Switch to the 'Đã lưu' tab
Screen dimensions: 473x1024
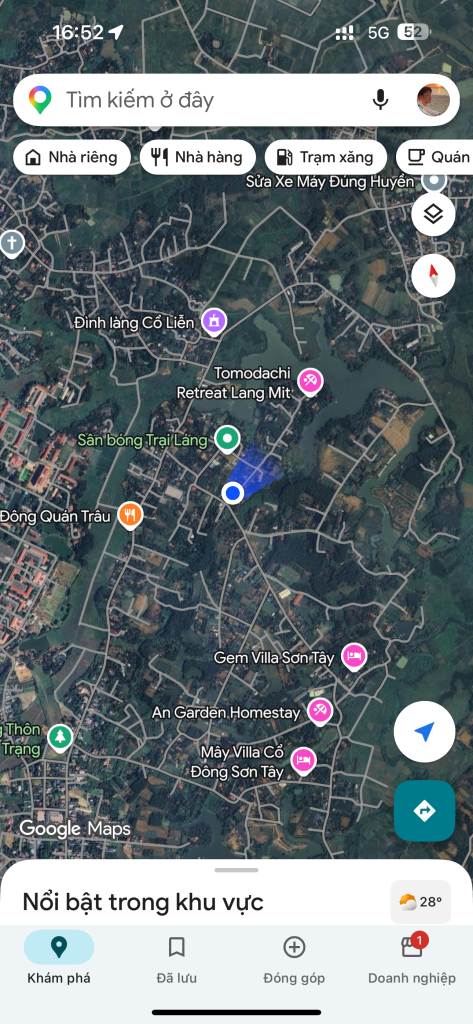(x=176, y=958)
